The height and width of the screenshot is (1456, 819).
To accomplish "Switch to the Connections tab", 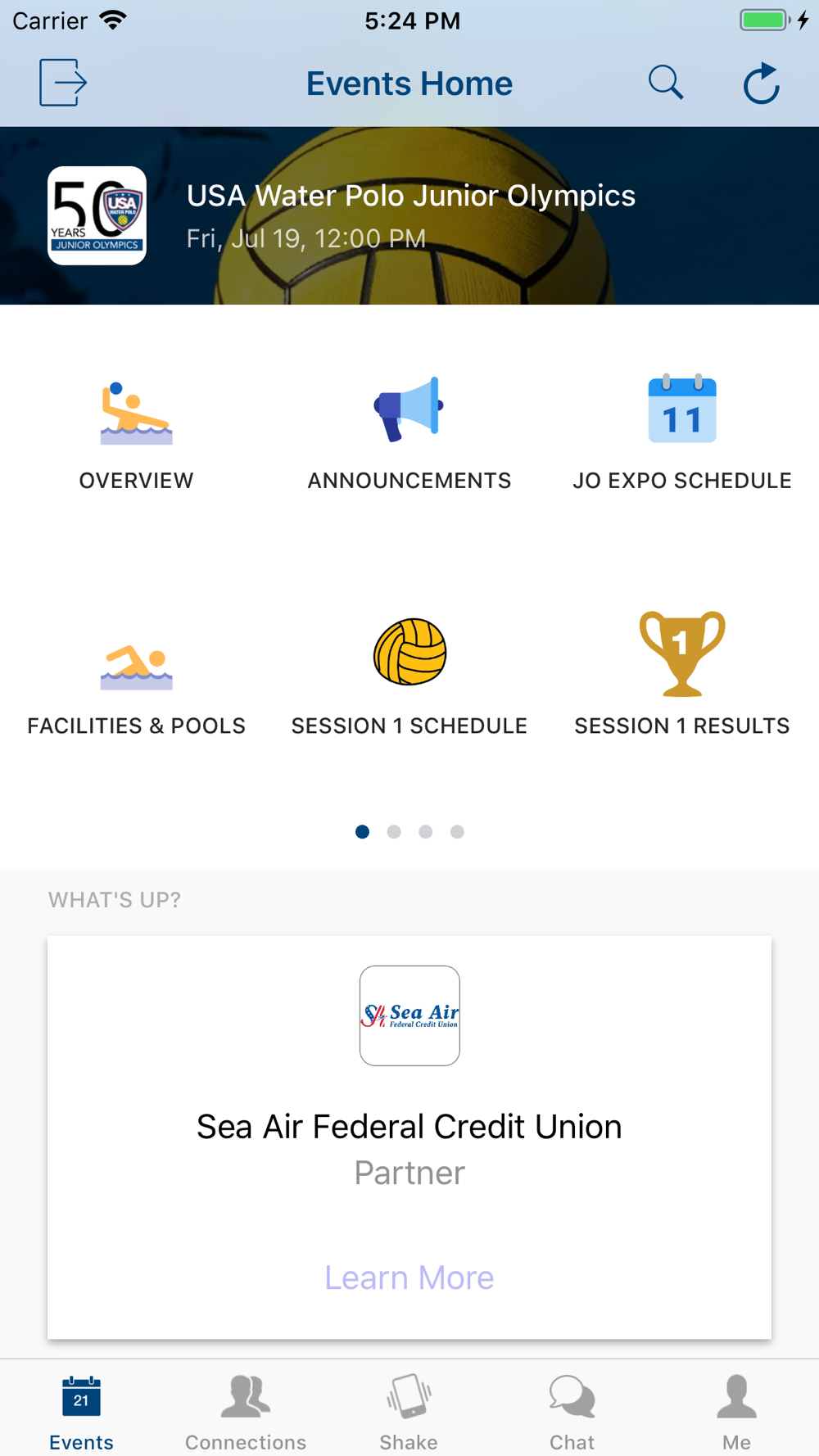I will point(246,1412).
